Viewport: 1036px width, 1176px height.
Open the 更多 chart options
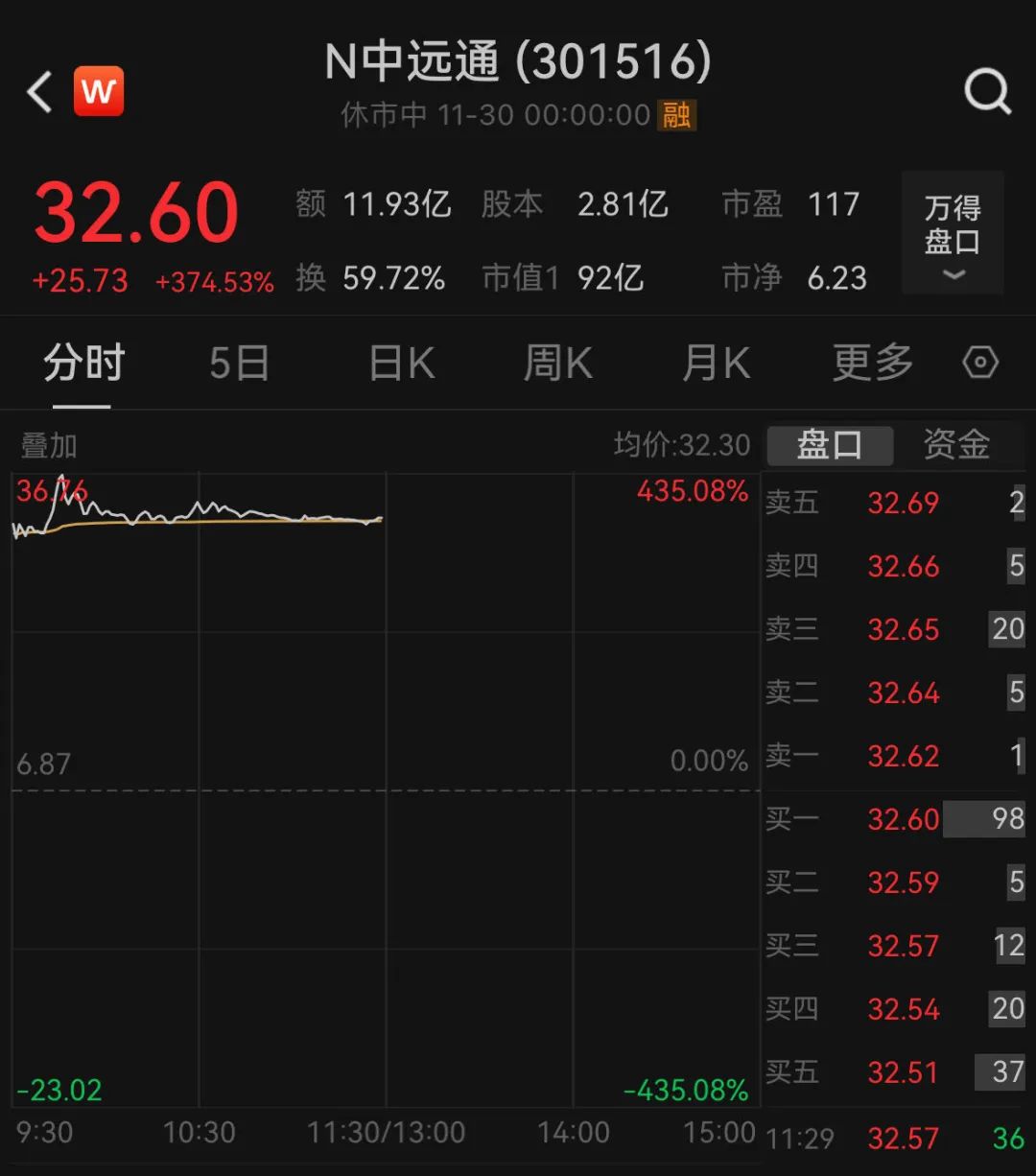(x=872, y=364)
